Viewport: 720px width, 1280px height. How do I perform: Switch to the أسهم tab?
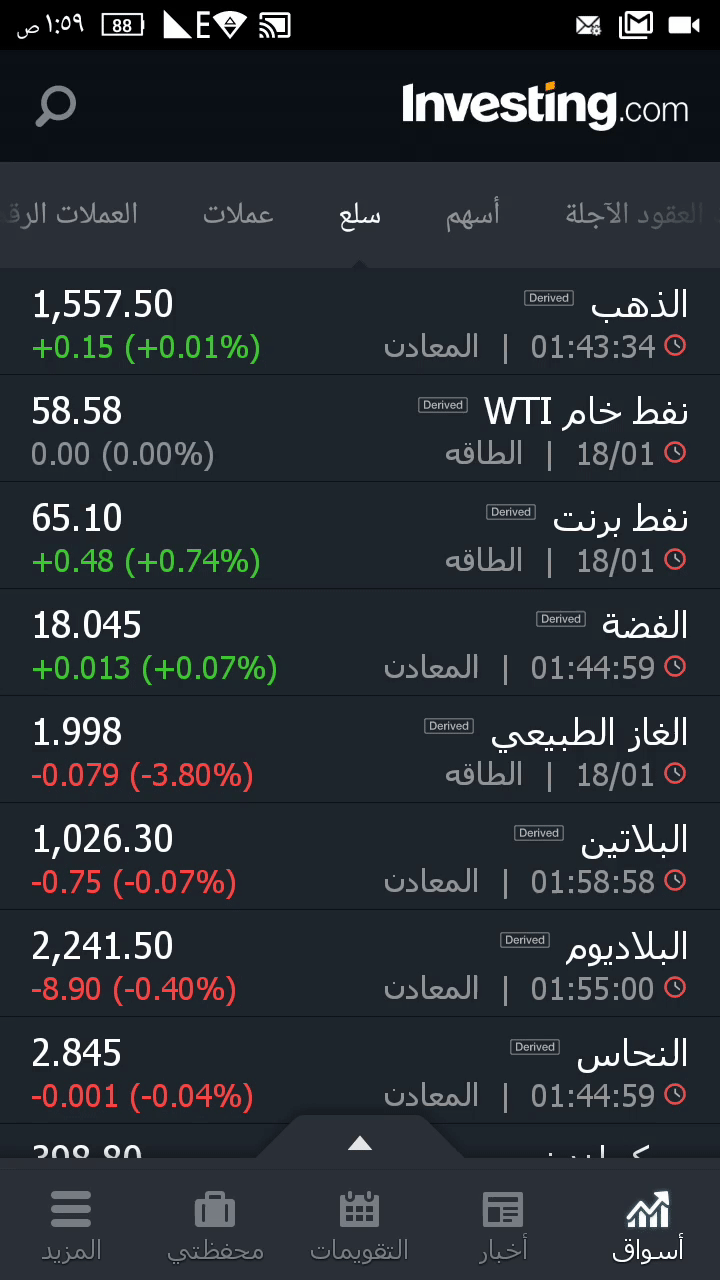click(x=472, y=214)
